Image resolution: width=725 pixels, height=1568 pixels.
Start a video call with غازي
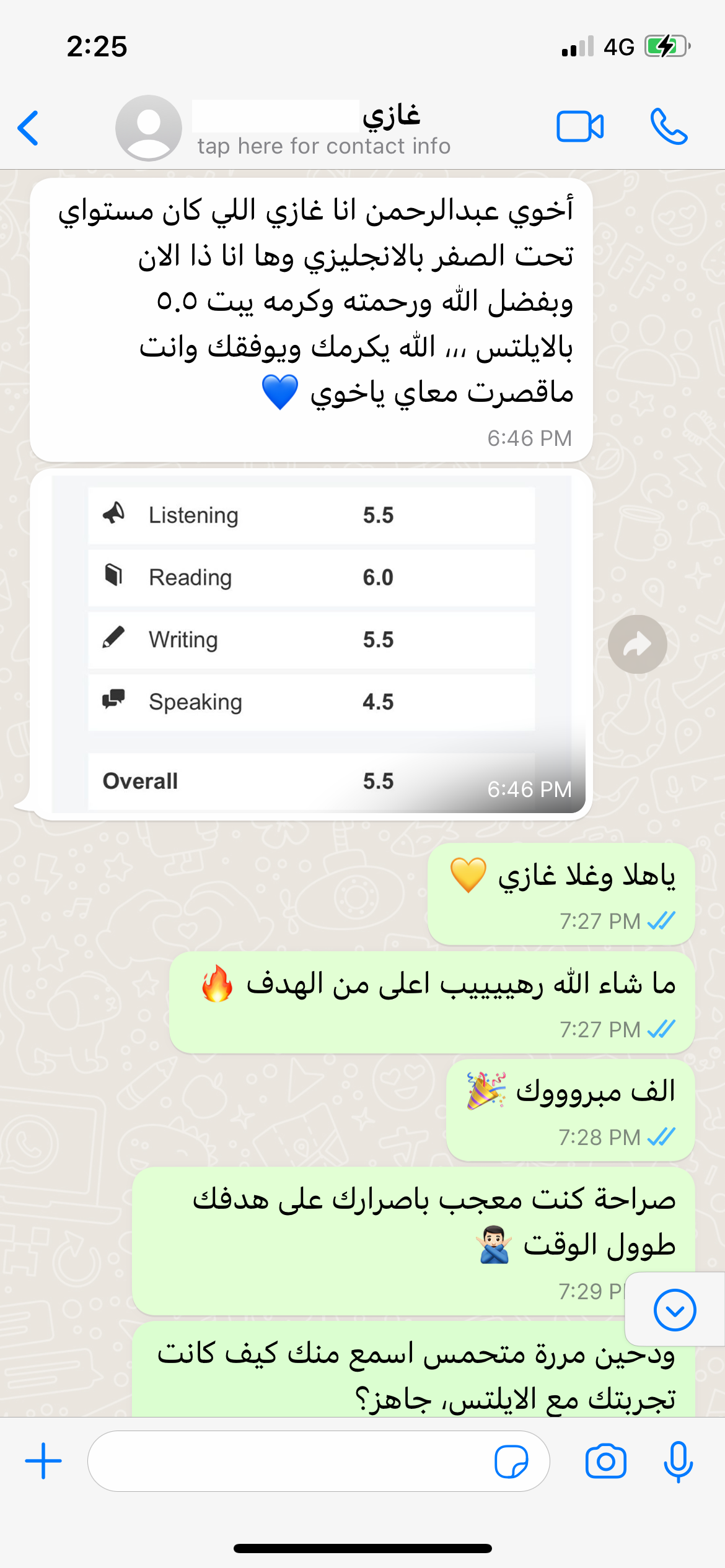pos(580,127)
